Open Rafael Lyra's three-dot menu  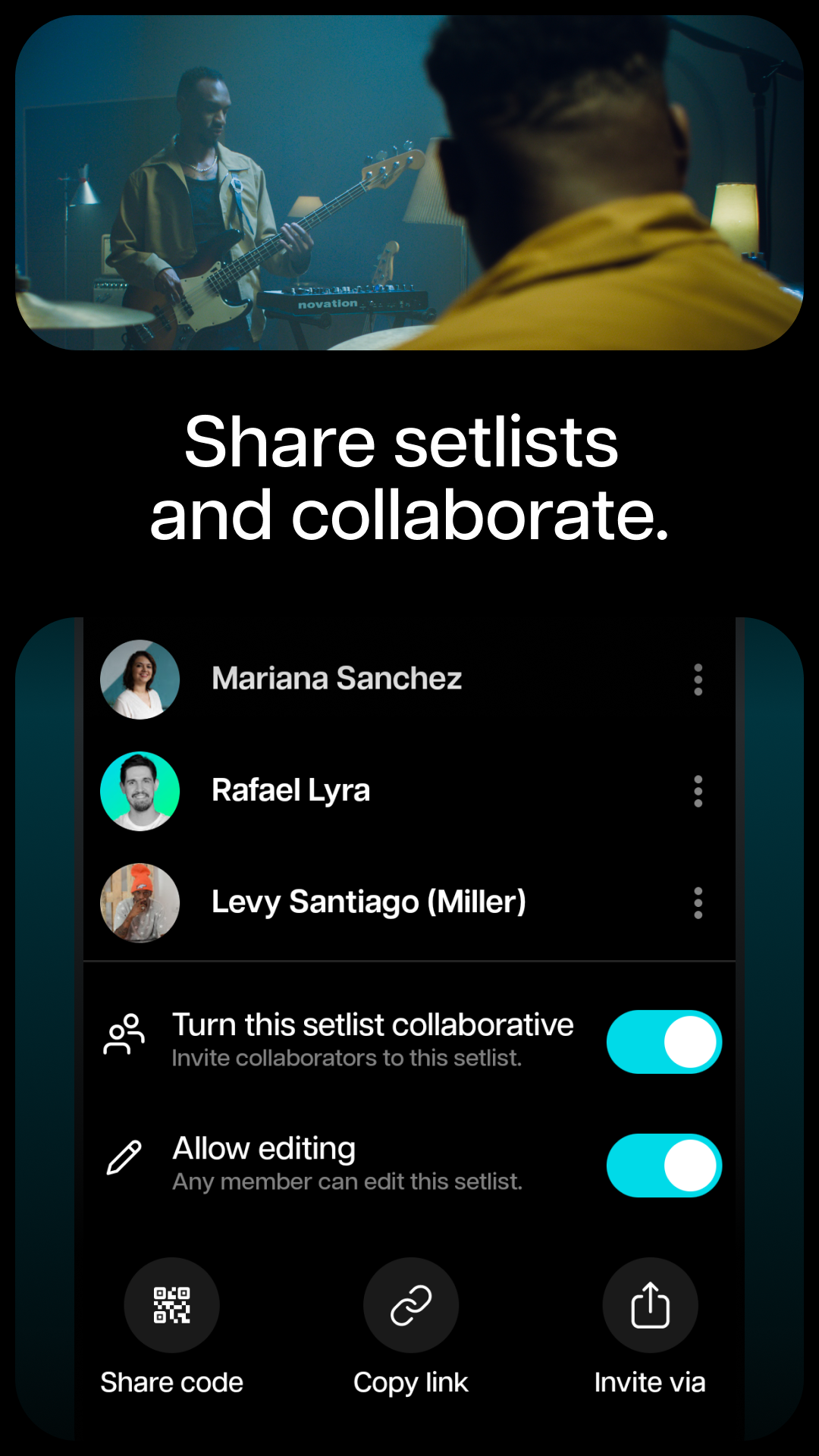[x=696, y=791]
